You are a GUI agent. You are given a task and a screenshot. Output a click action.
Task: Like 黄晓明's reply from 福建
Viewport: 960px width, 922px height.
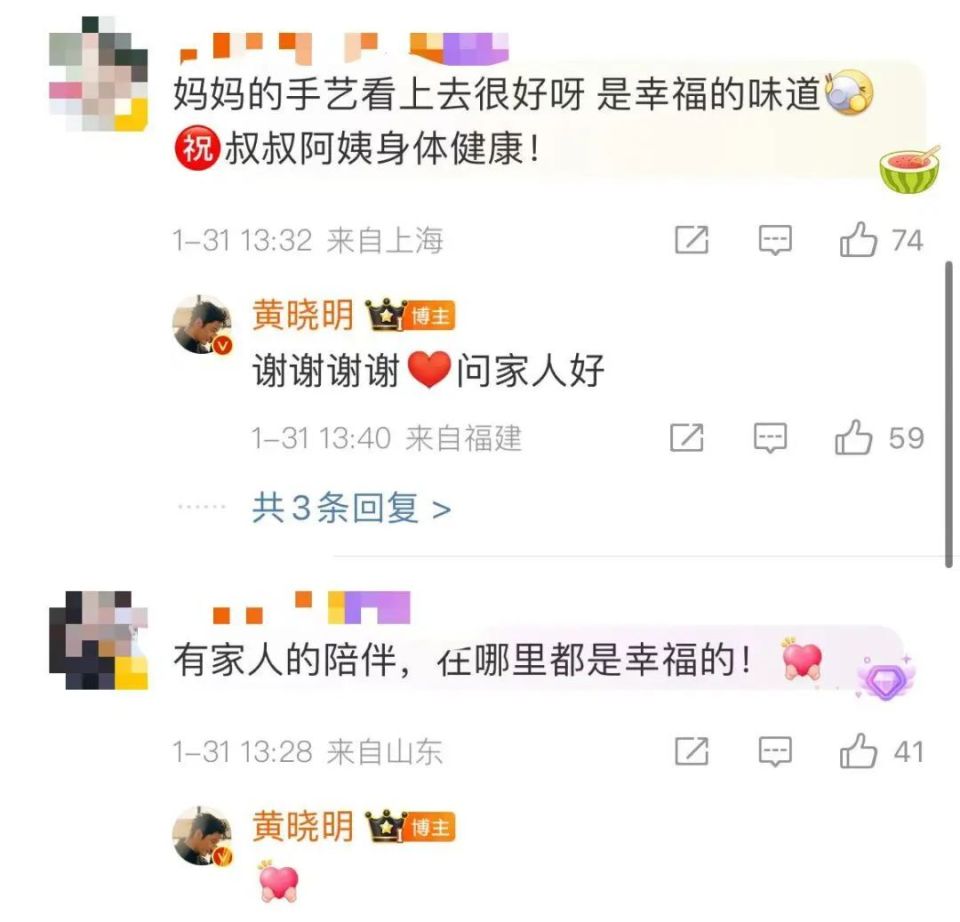854,438
